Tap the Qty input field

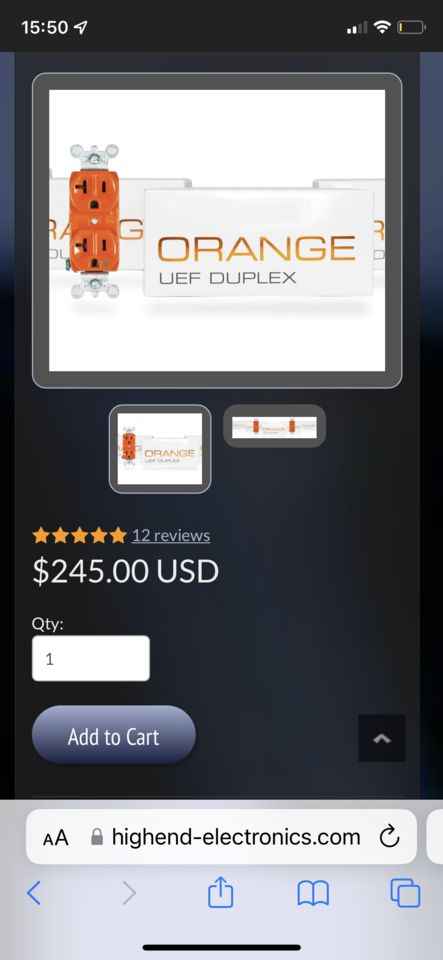tap(91, 658)
